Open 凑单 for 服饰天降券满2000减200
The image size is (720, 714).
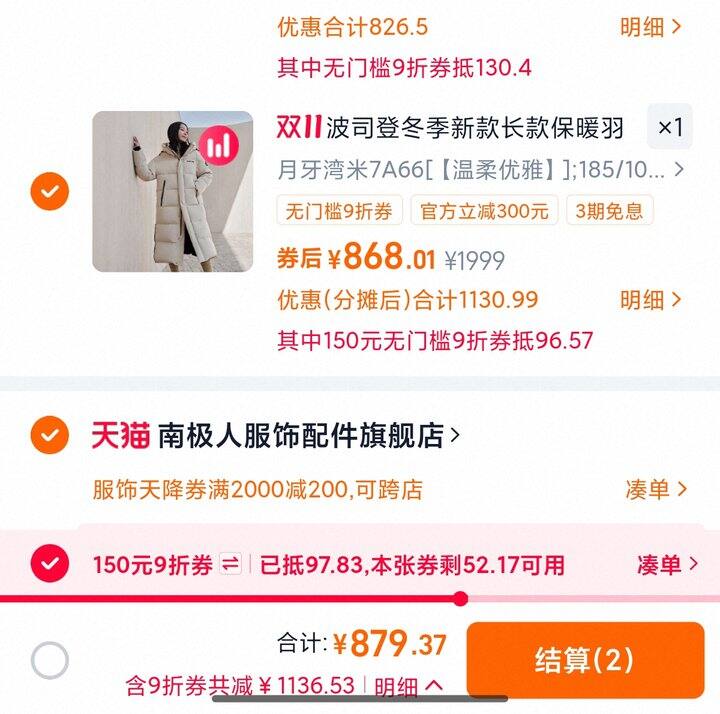click(x=656, y=489)
